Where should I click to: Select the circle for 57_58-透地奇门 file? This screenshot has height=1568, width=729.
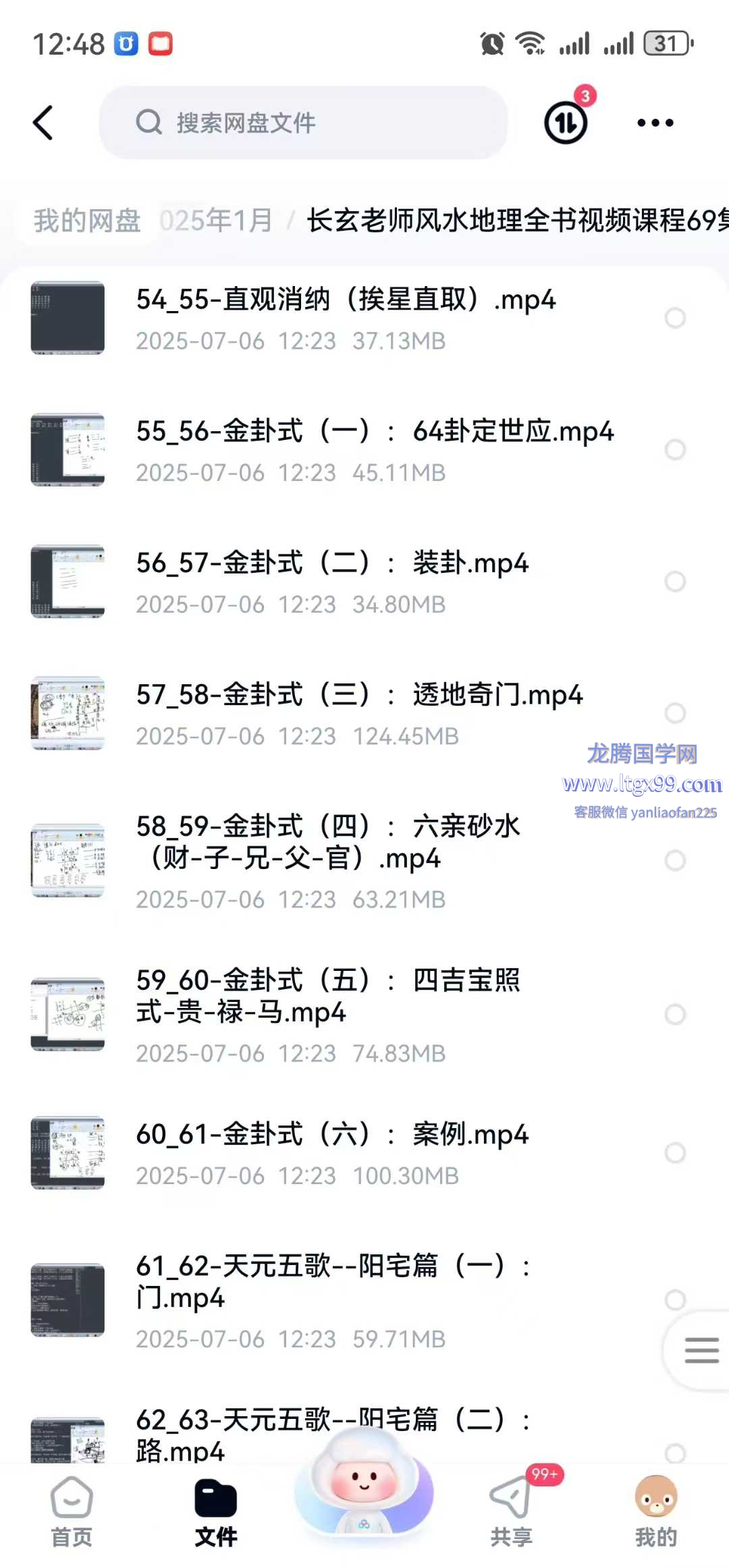pos(675,713)
